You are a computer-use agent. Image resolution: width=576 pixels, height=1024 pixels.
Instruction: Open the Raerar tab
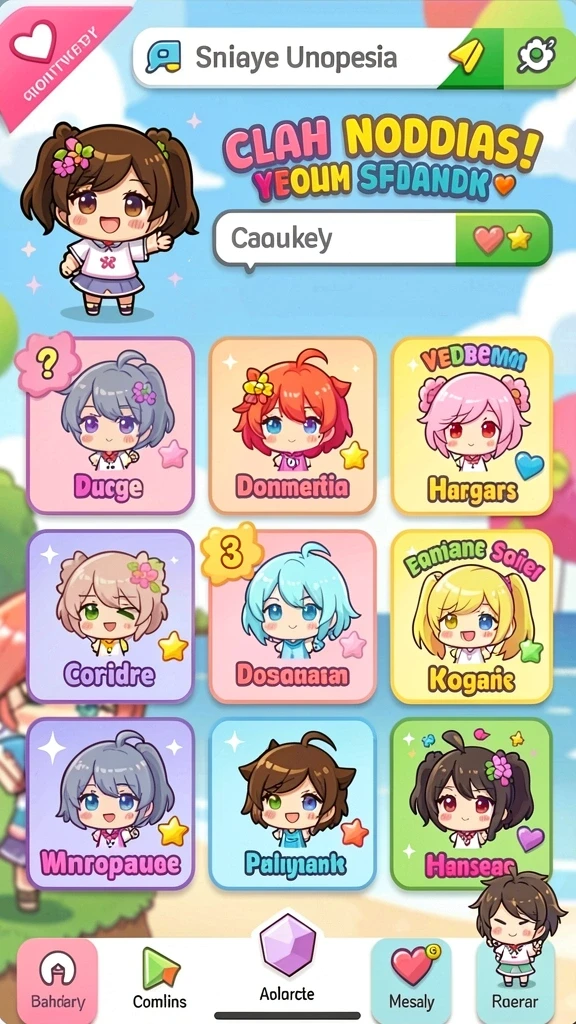[x=515, y=978]
